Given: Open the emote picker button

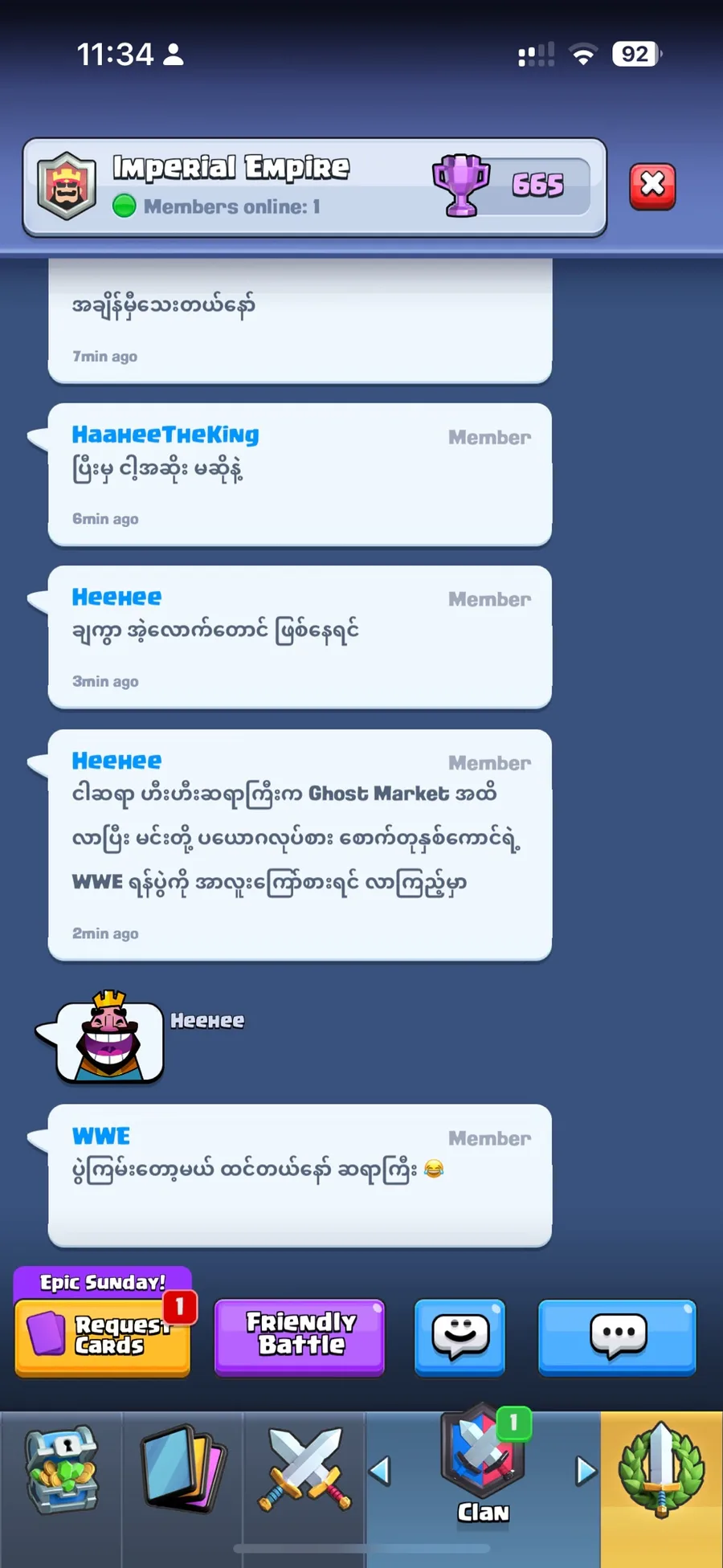Looking at the screenshot, I should click(460, 1336).
